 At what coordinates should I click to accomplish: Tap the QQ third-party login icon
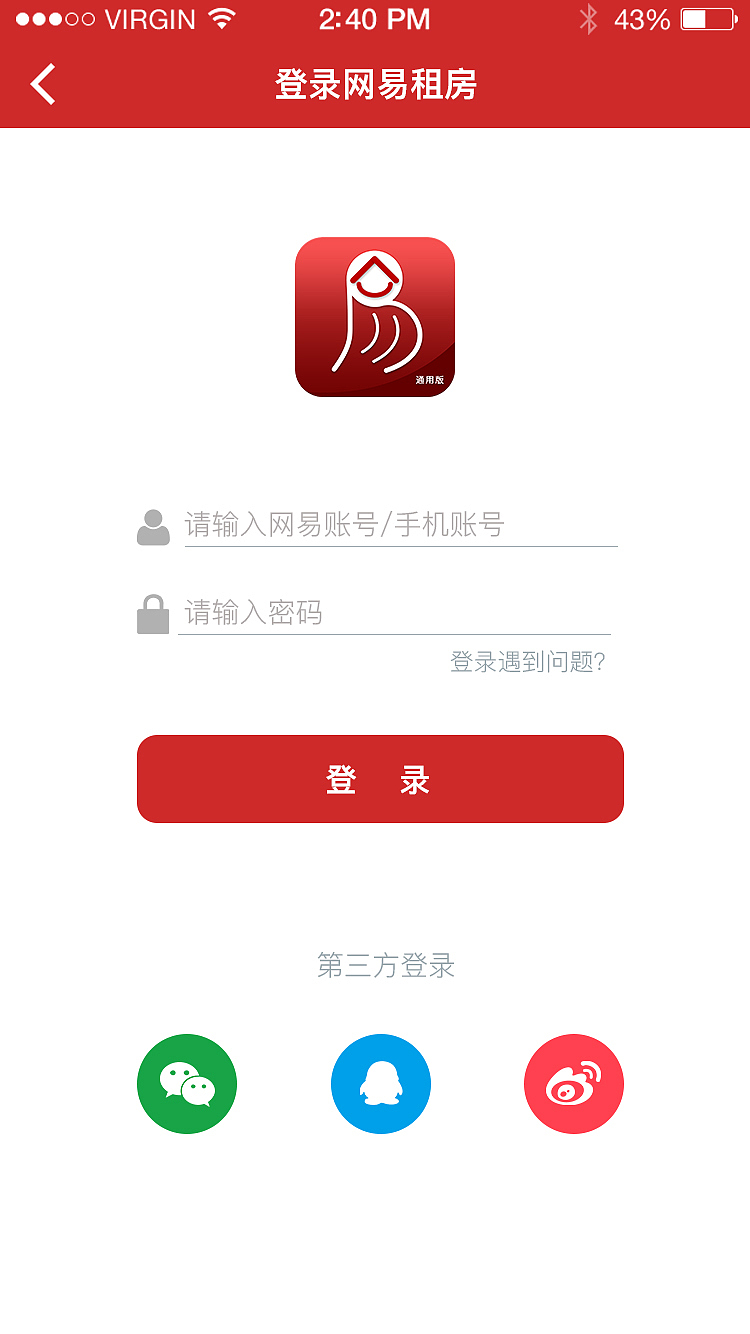(x=380, y=1083)
